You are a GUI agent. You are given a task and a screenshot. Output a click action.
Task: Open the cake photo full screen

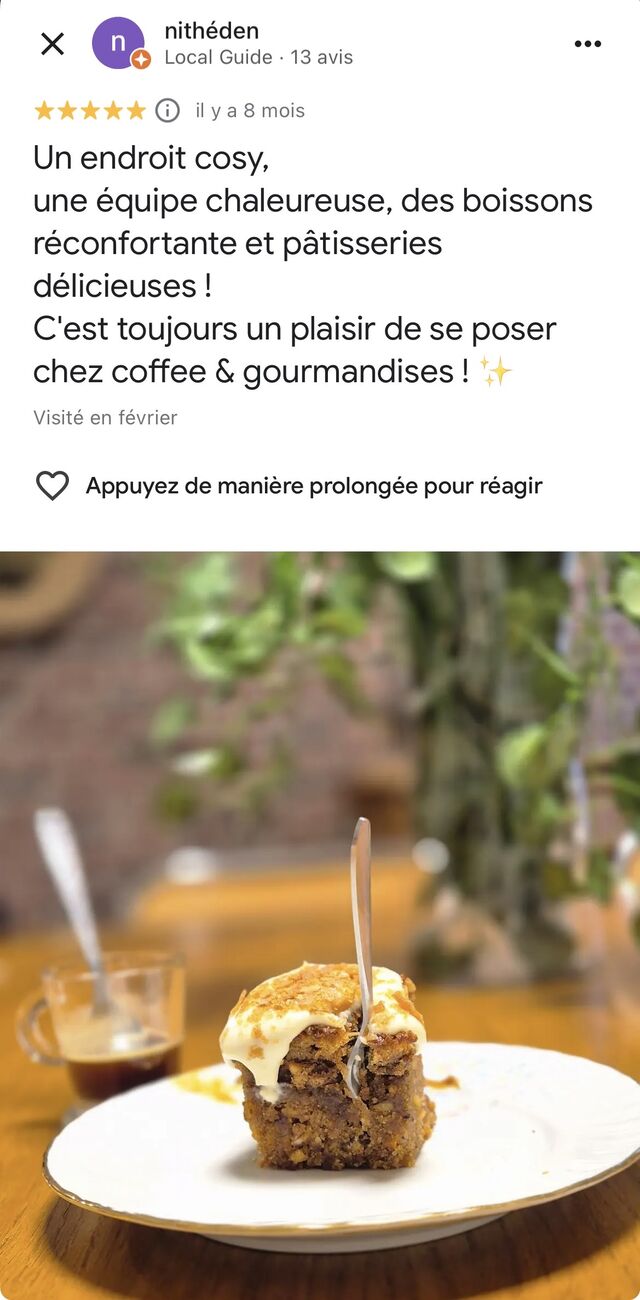pyautogui.click(x=320, y=925)
